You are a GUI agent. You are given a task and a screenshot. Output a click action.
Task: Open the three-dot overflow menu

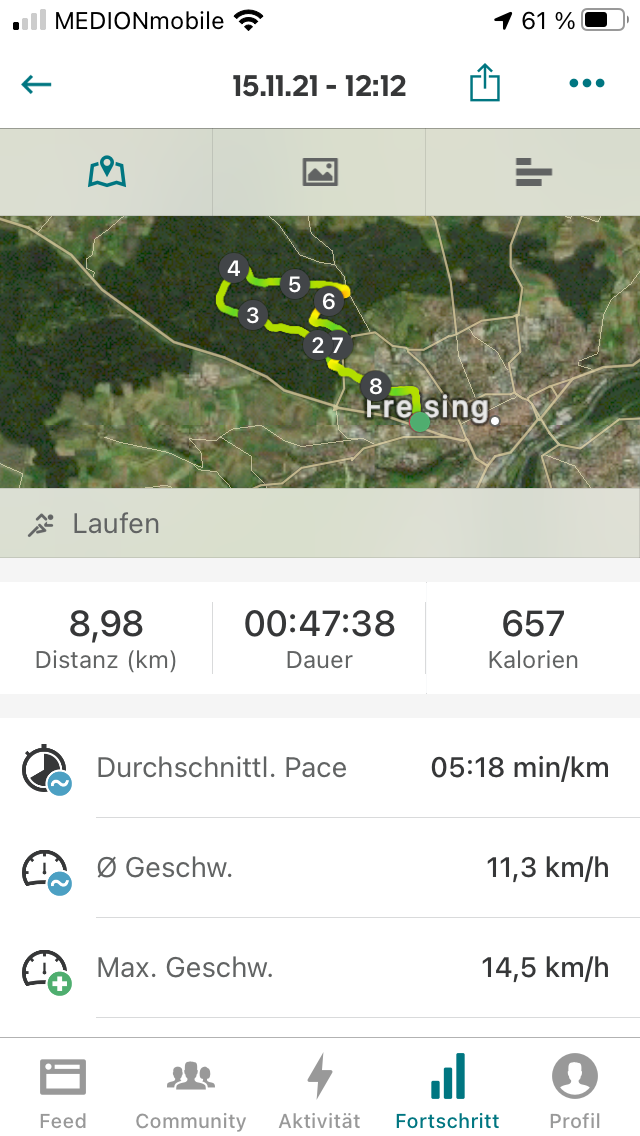tap(586, 83)
